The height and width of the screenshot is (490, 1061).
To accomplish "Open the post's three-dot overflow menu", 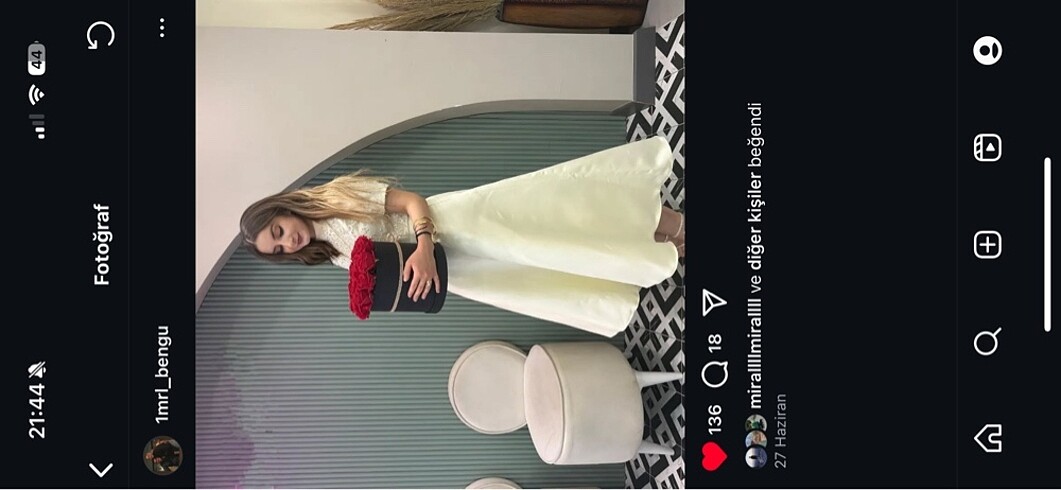I will [162, 28].
